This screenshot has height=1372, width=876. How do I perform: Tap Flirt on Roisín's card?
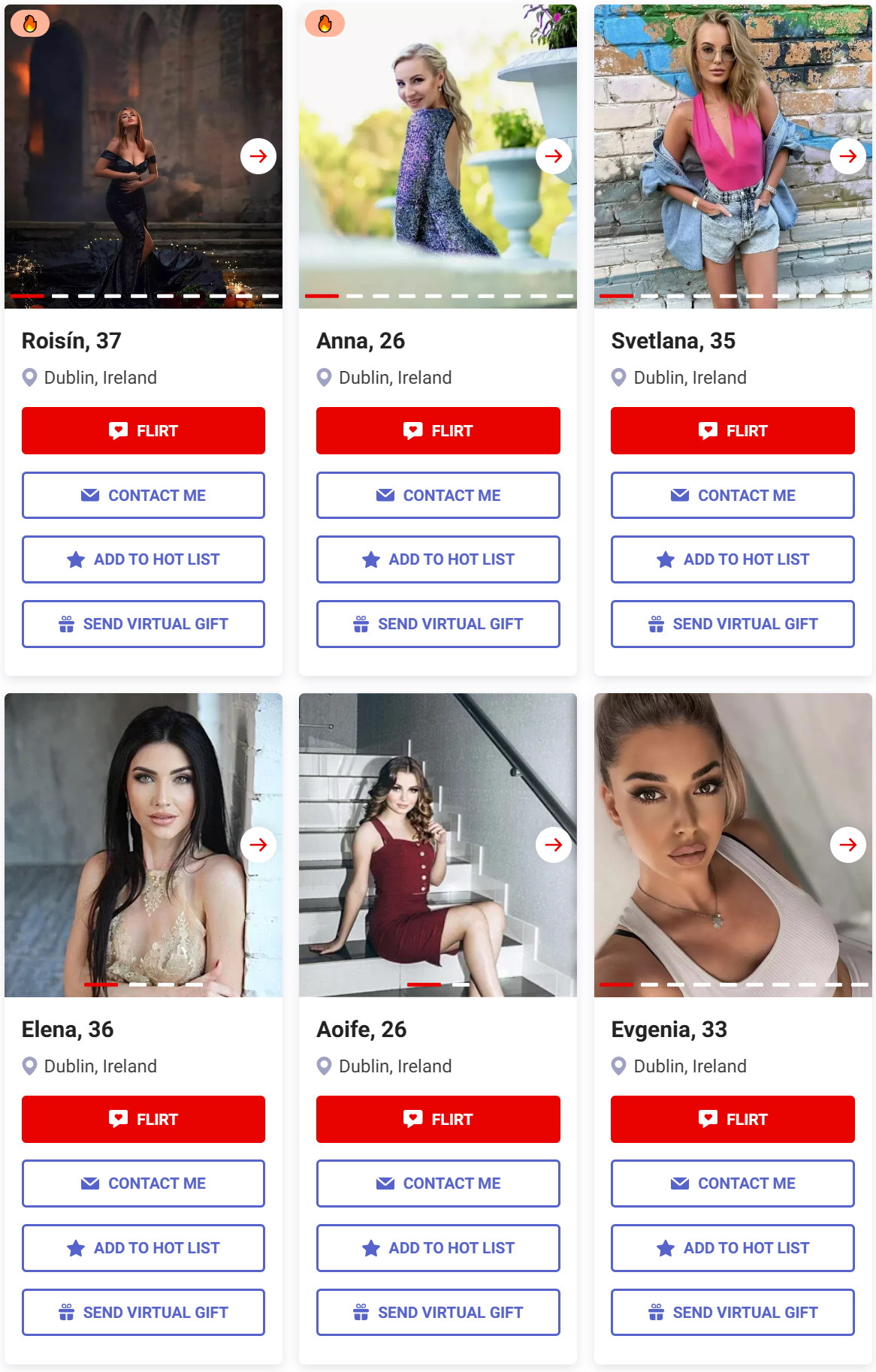point(143,431)
